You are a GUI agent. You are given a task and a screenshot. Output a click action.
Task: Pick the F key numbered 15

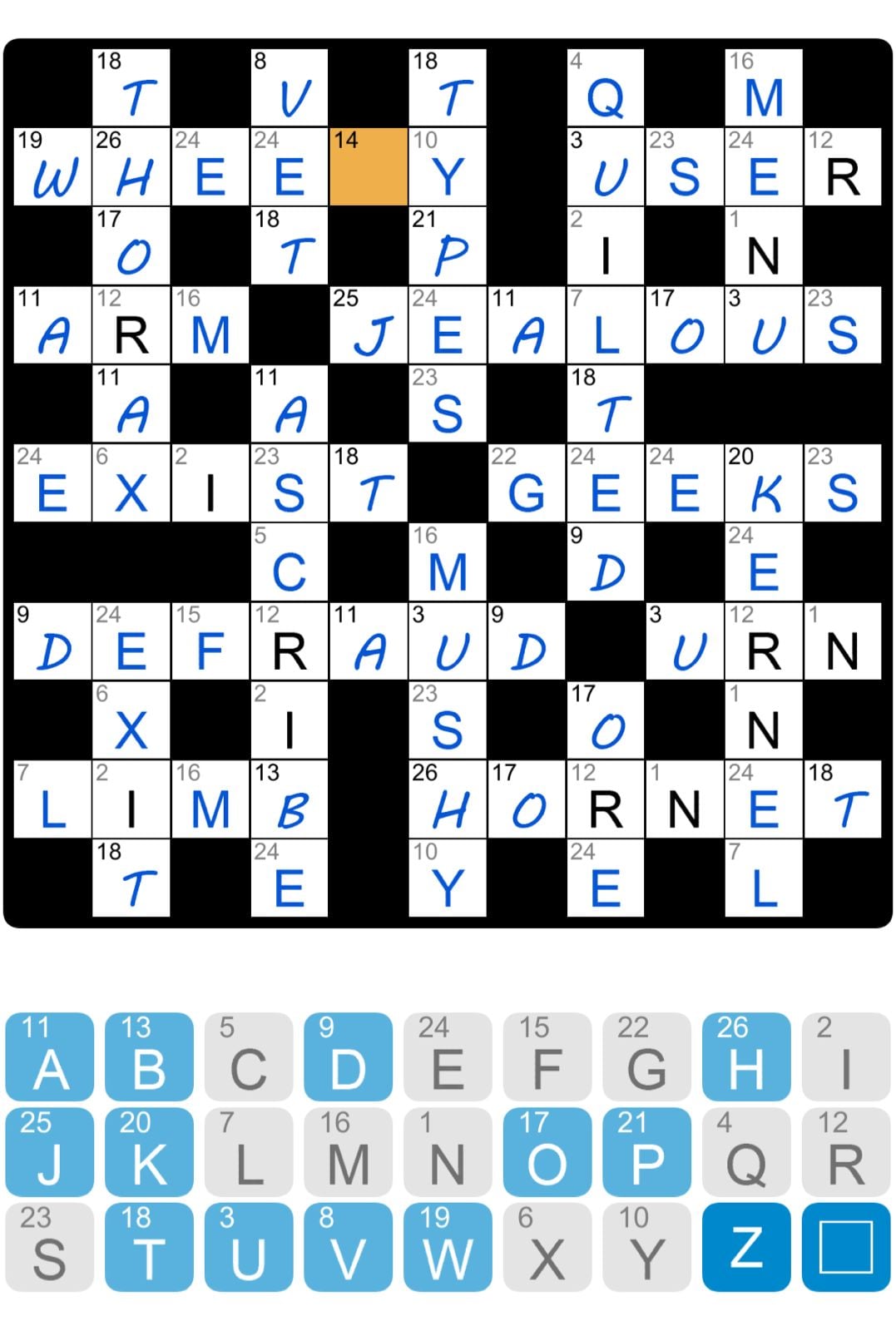tap(547, 1056)
